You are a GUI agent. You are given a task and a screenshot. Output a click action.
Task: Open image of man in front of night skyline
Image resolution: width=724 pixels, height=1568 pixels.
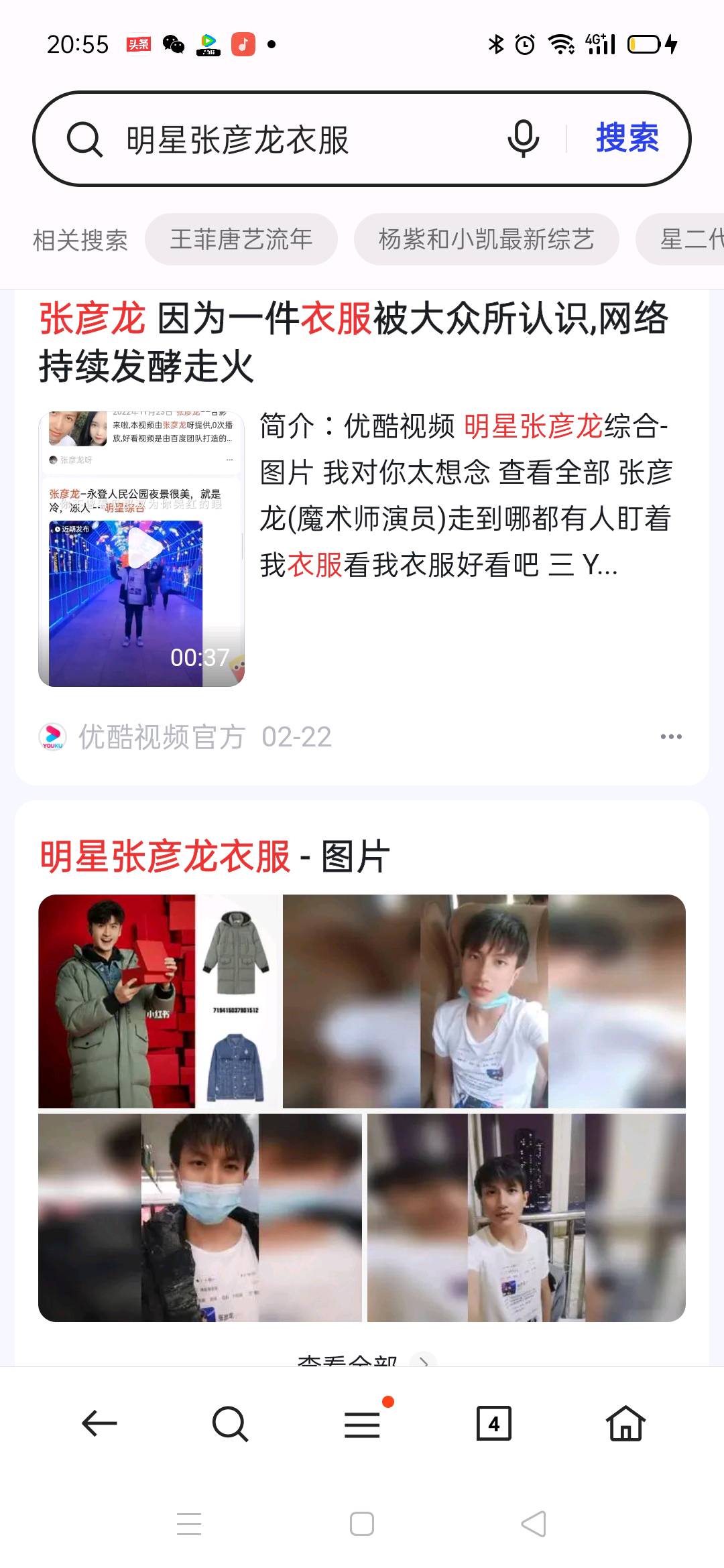[526, 1218]
